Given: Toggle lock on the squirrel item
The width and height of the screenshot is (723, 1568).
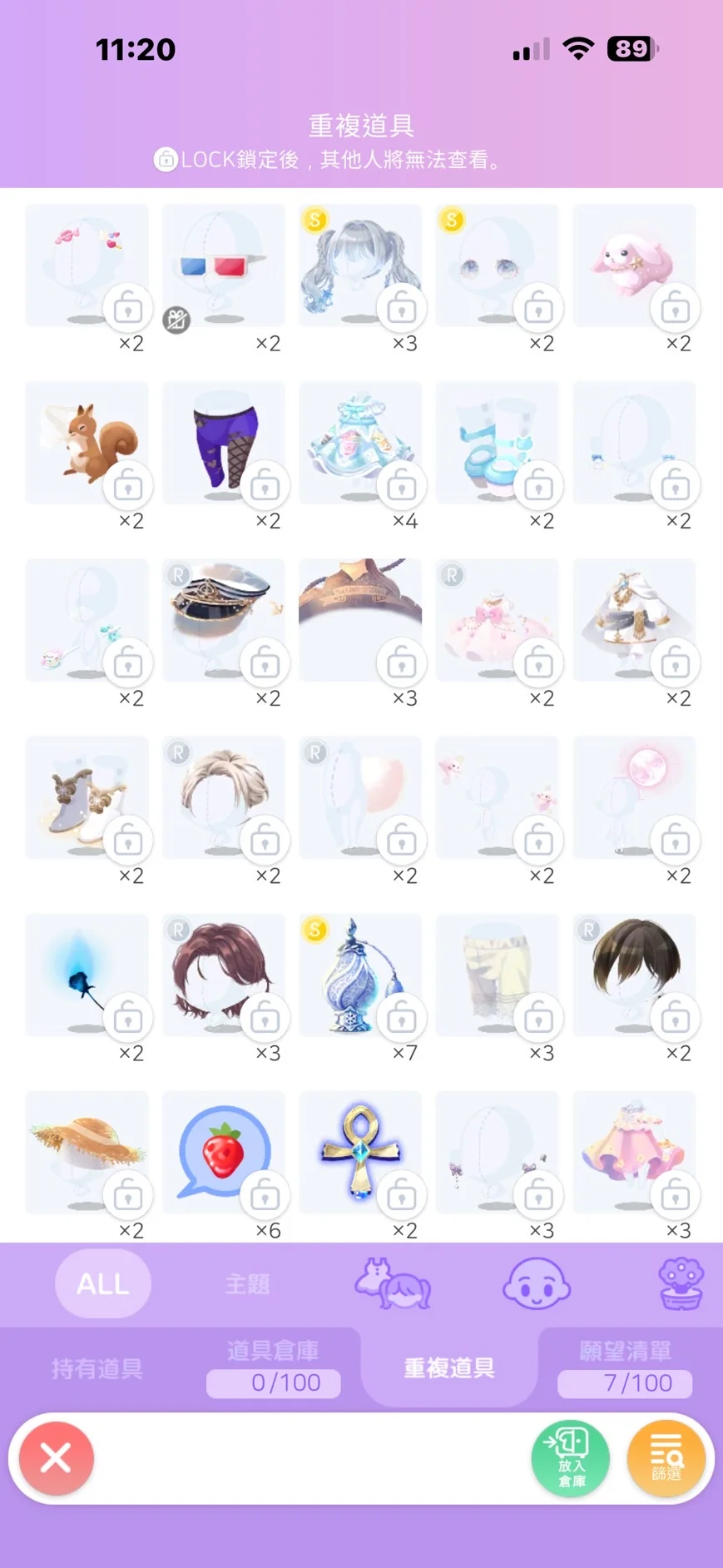Looking at the screenshot, I should 128,486.
